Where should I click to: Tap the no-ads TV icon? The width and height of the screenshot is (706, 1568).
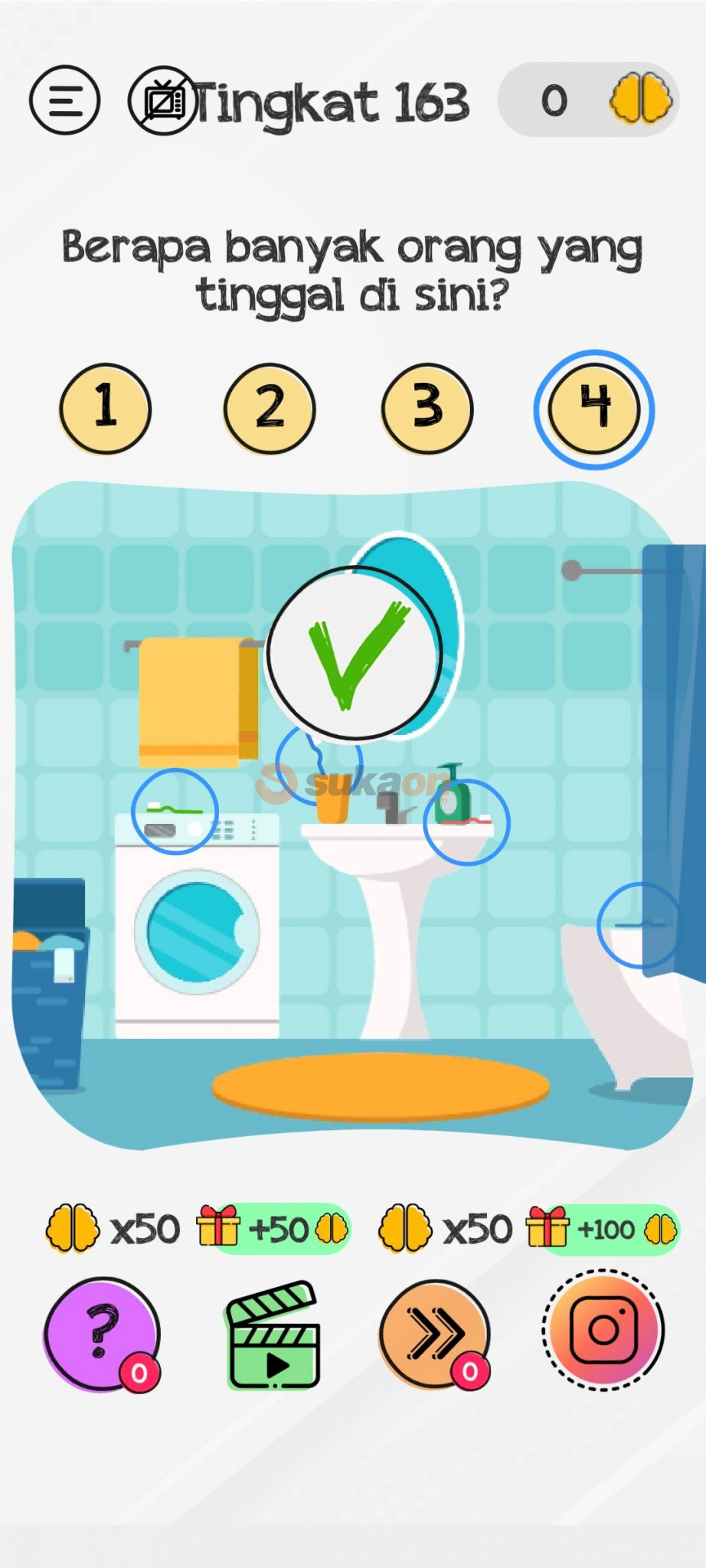(x=162, y=101)
